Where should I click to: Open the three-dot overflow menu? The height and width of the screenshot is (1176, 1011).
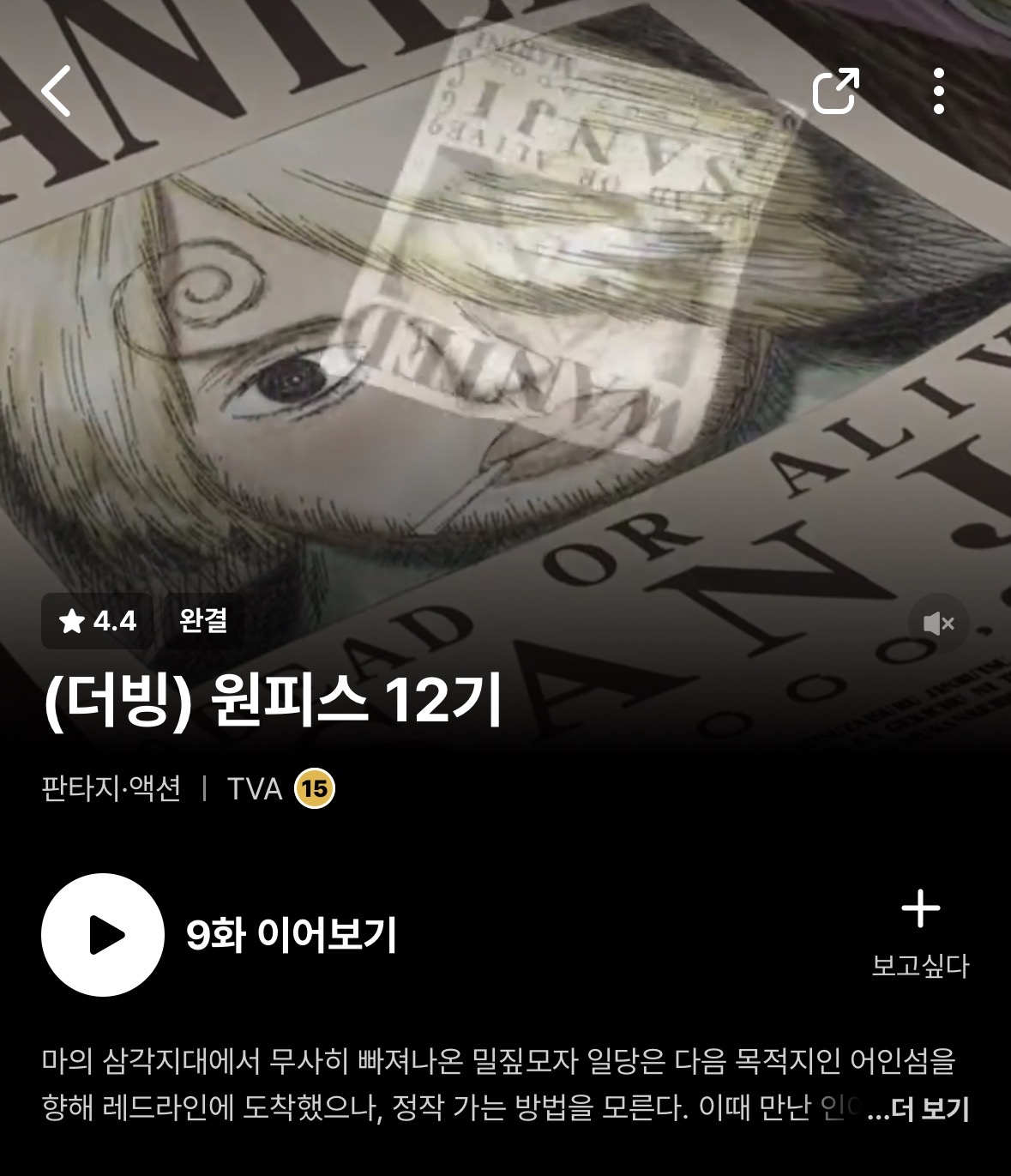coord(939,91)
